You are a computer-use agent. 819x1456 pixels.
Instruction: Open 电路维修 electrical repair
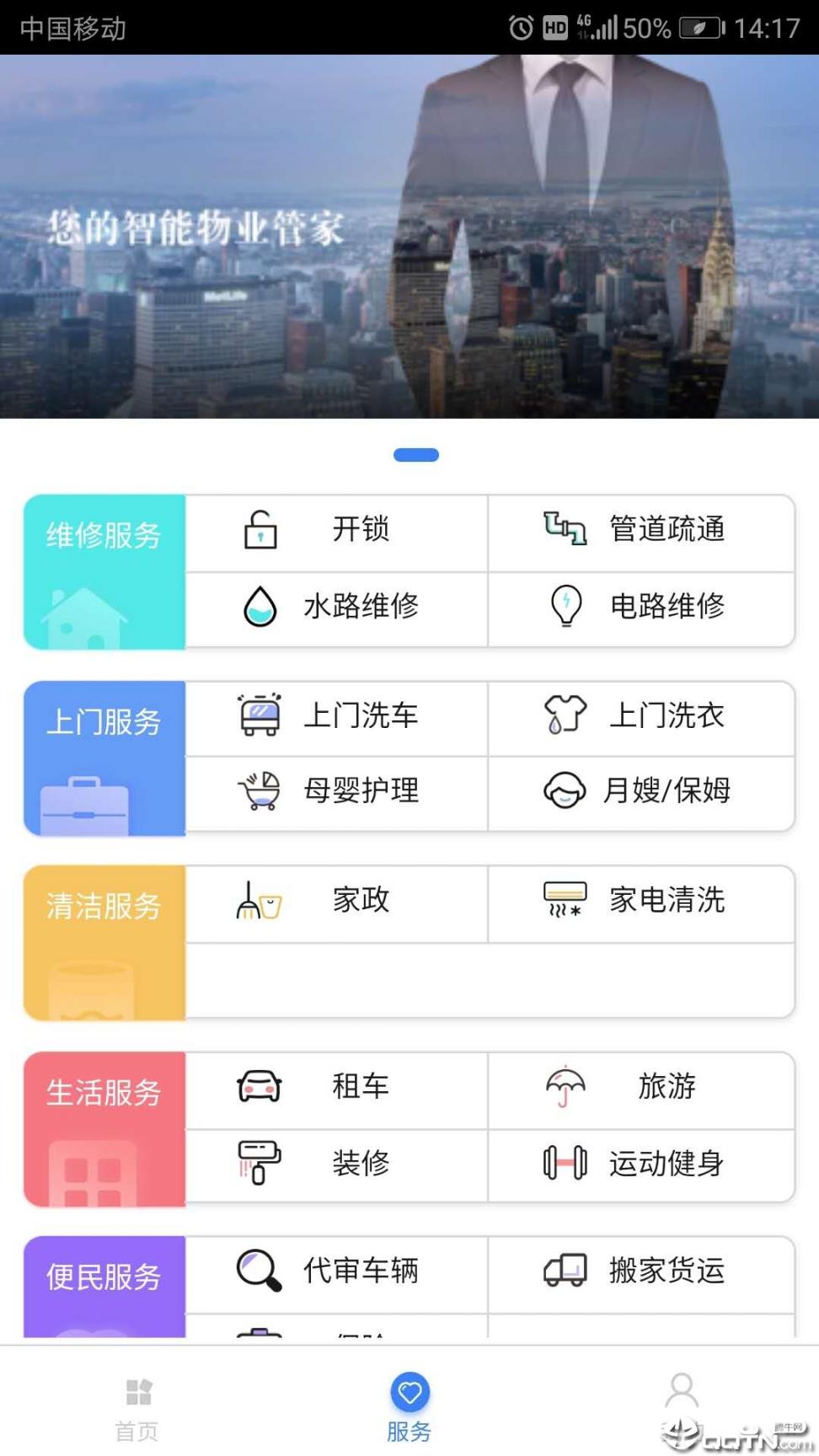[x=640, y=606]
